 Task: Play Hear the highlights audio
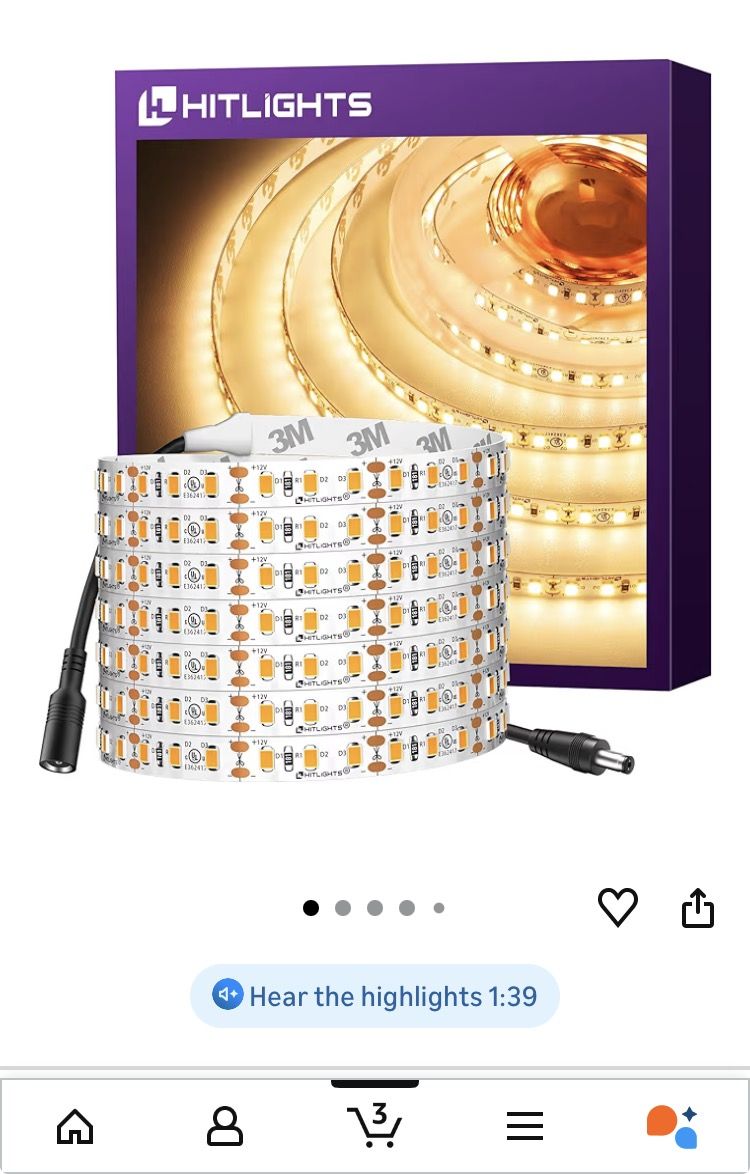(375, 996)
